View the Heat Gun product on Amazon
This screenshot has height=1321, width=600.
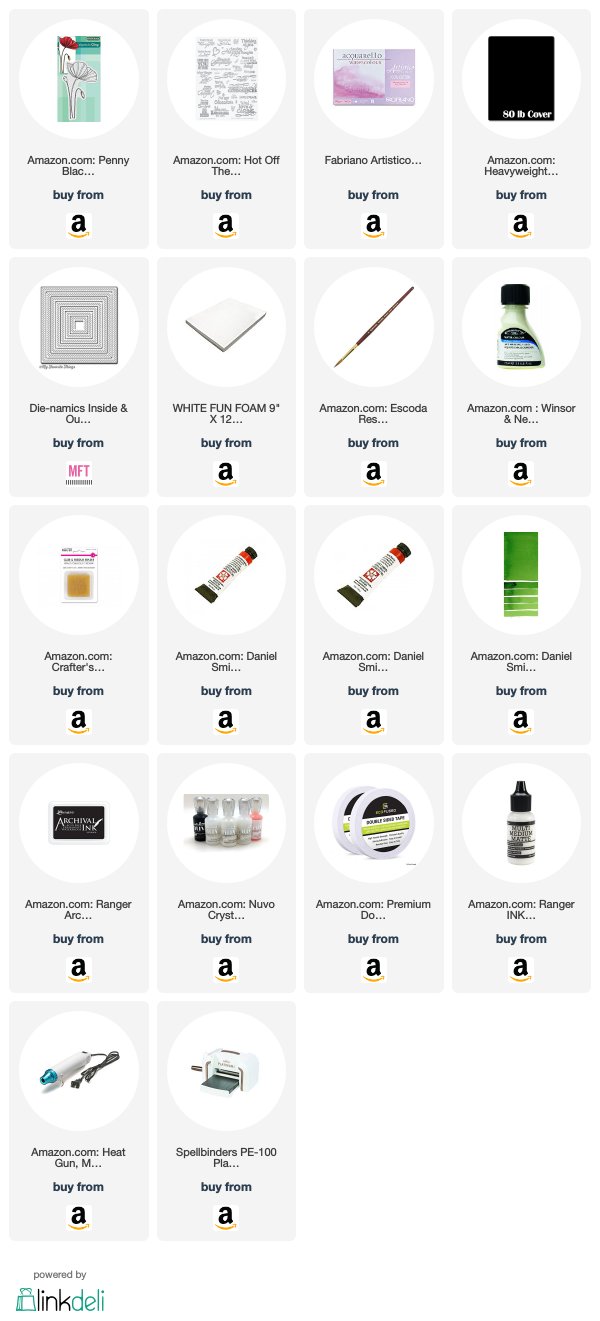(78, 1121)
